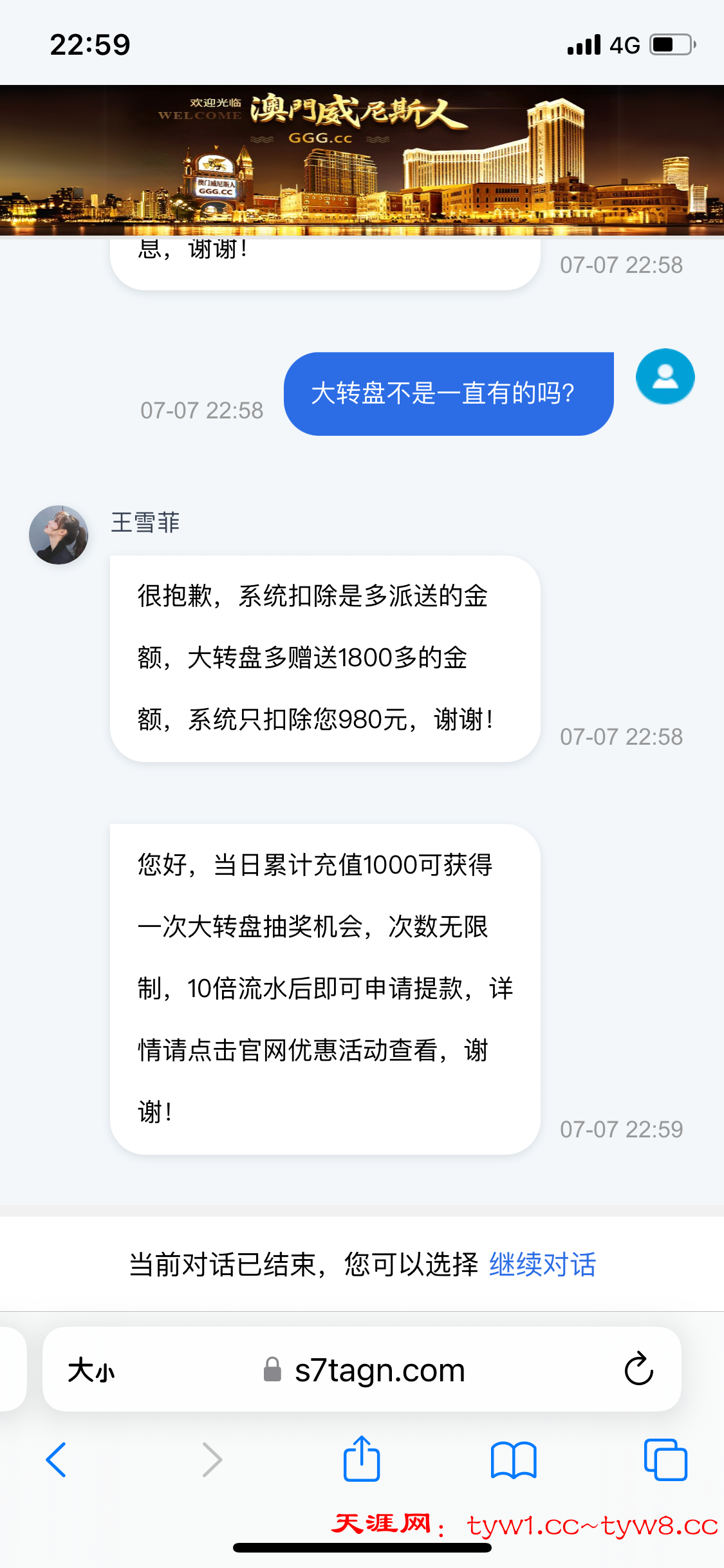Open the 大小 text size menu
The height and width of the screenshot is (1568, 724).
point(91,1370)
